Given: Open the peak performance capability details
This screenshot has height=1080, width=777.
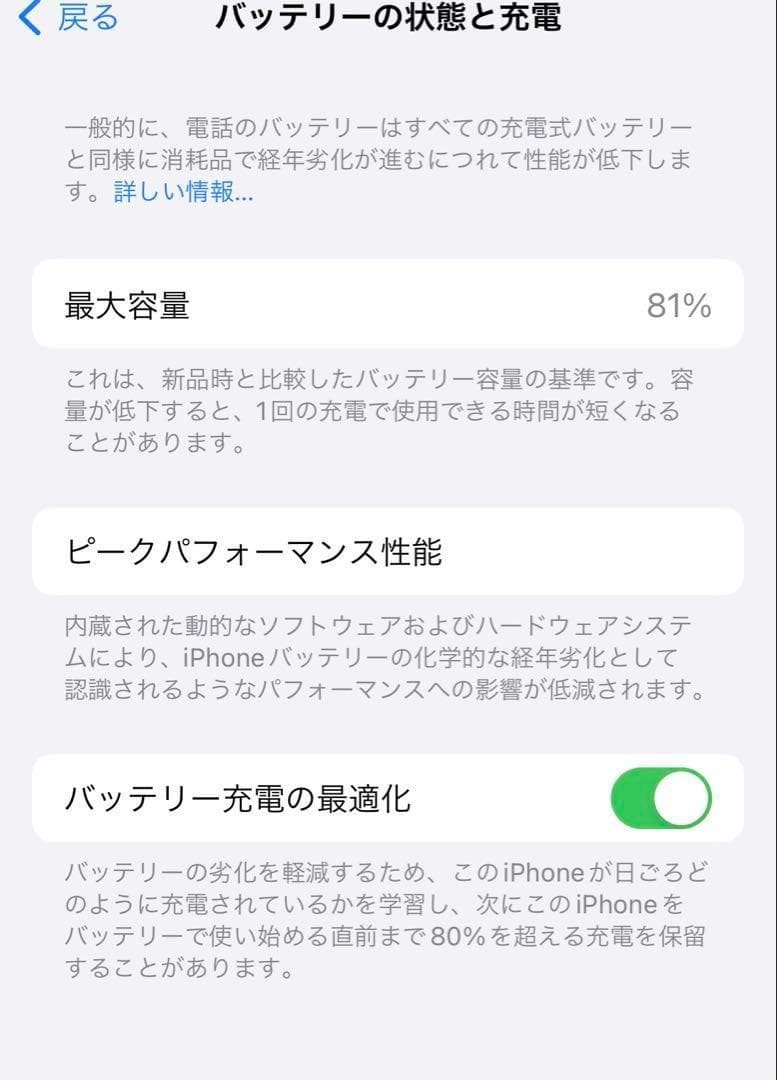Looking at the screenshot, I should 388,549.
